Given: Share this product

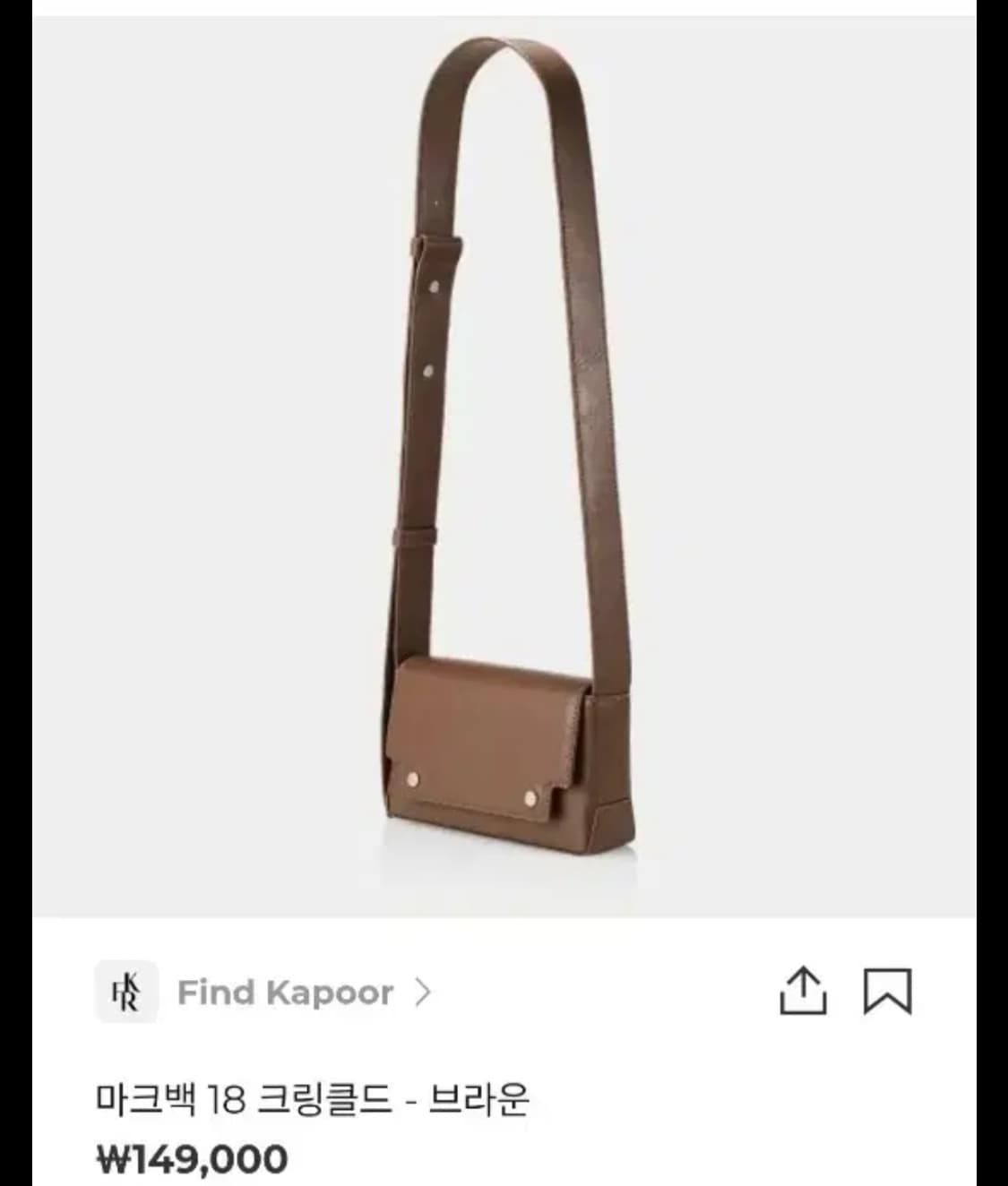Looking at the screenshot, I should click(802, 991).
